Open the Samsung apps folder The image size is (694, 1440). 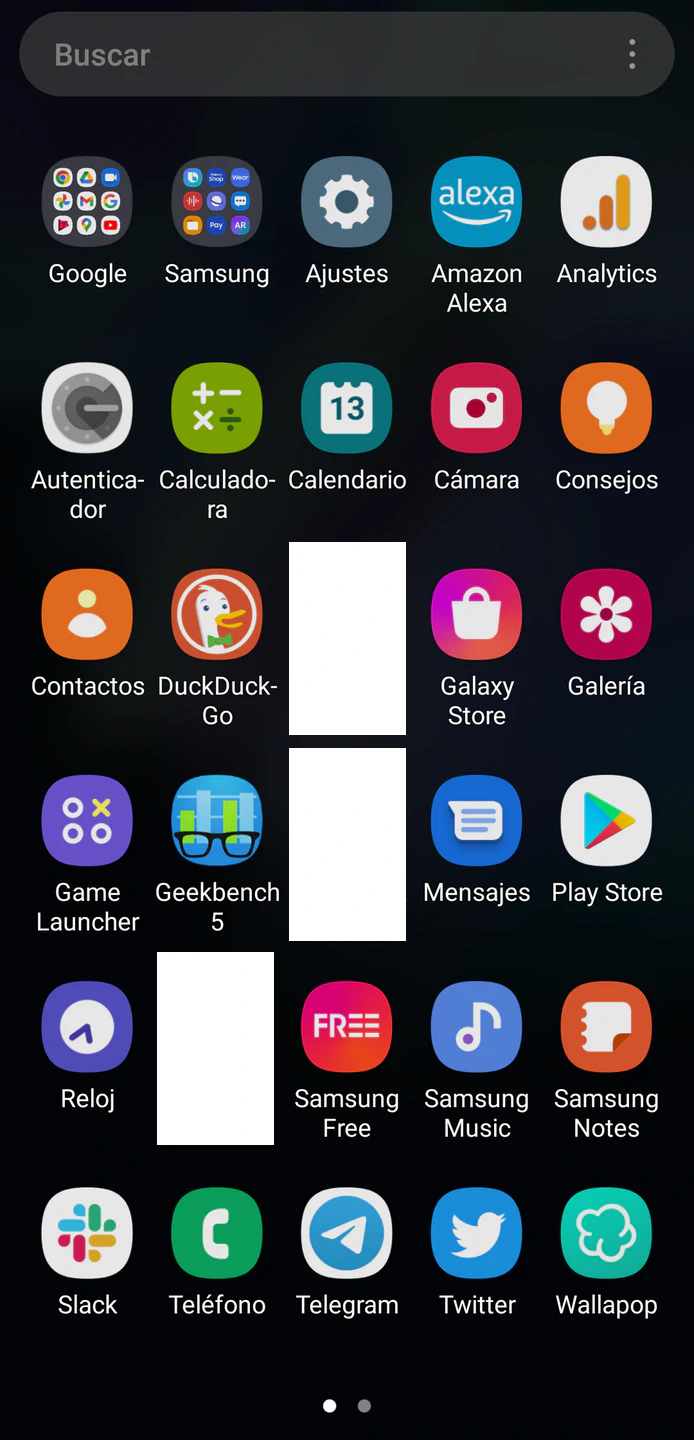coord(217,202)
